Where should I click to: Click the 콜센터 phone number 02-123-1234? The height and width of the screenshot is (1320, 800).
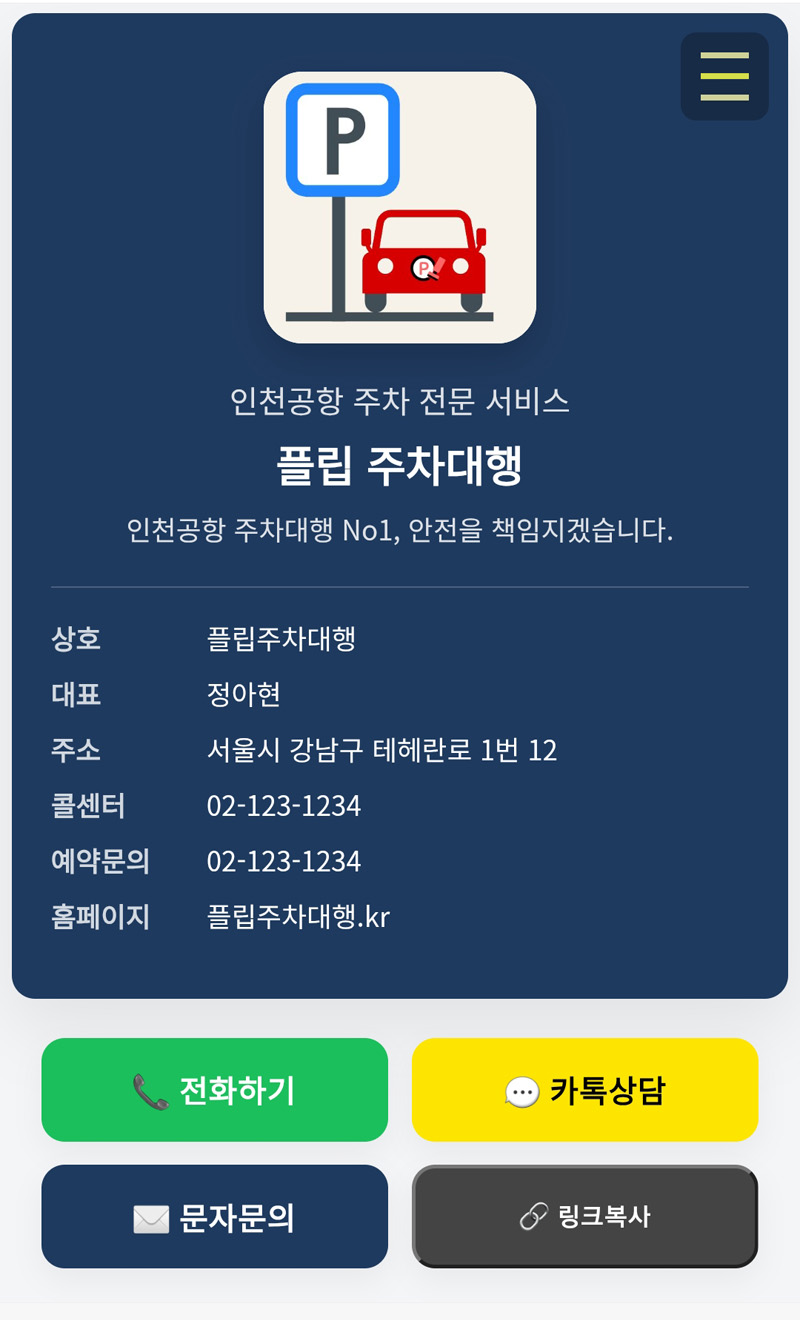pyautogui.click(x=283, y=805)
